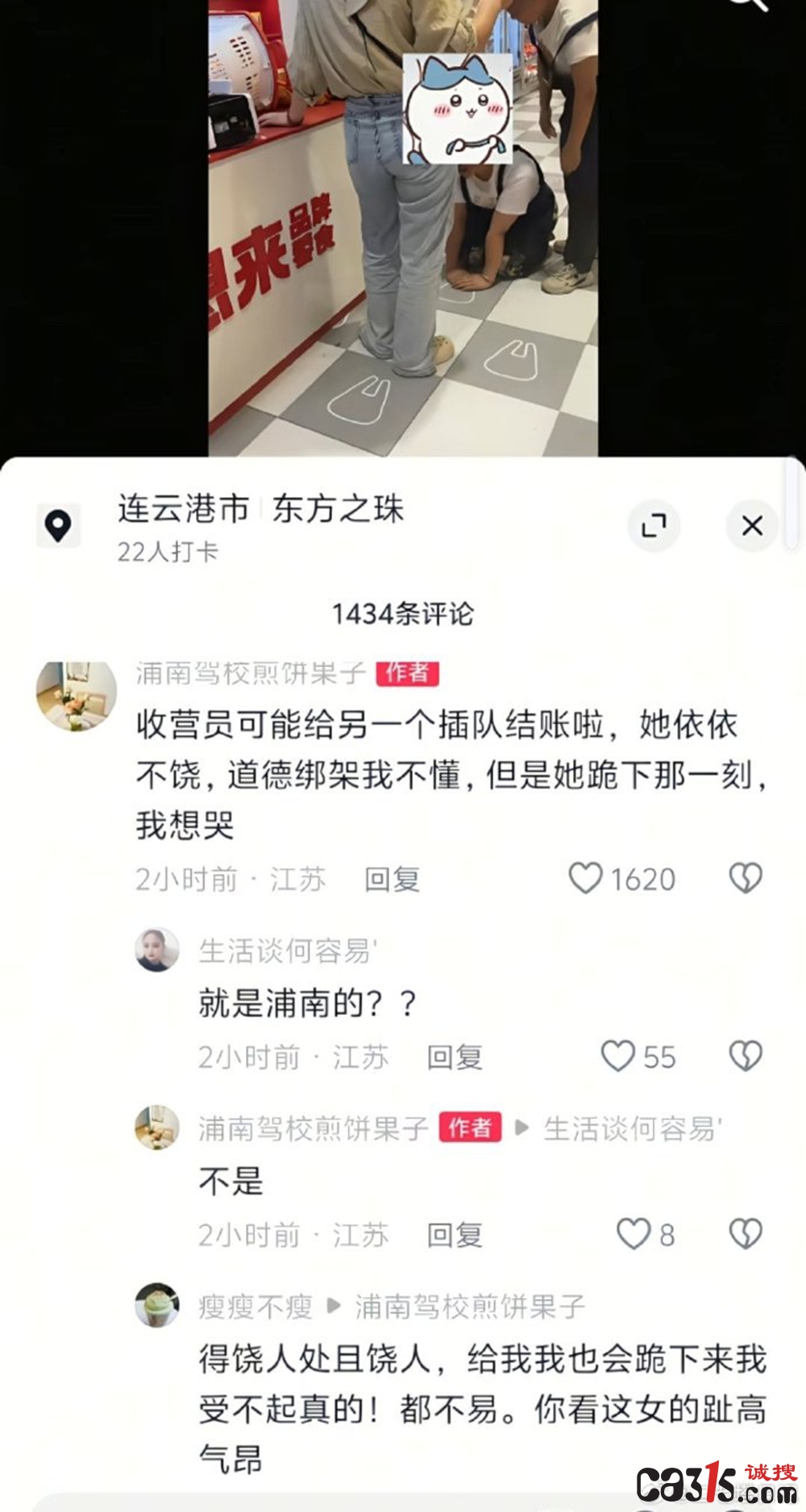Screen dimensions: 806x1512
Task: Open 瘦瘦不瘦's profile avatar
Action: point(156,1305)
